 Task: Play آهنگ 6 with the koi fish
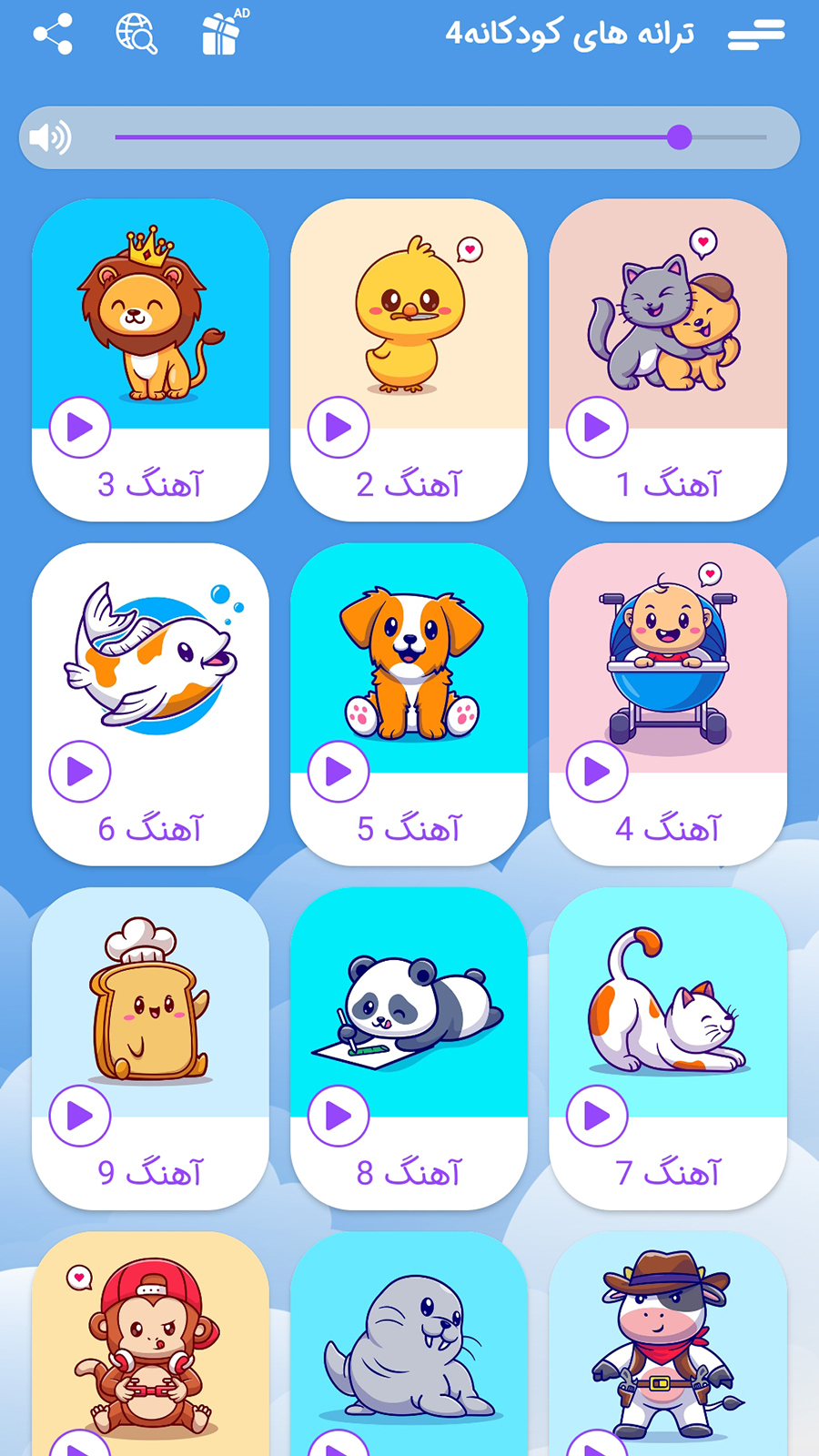pos(80,772)
